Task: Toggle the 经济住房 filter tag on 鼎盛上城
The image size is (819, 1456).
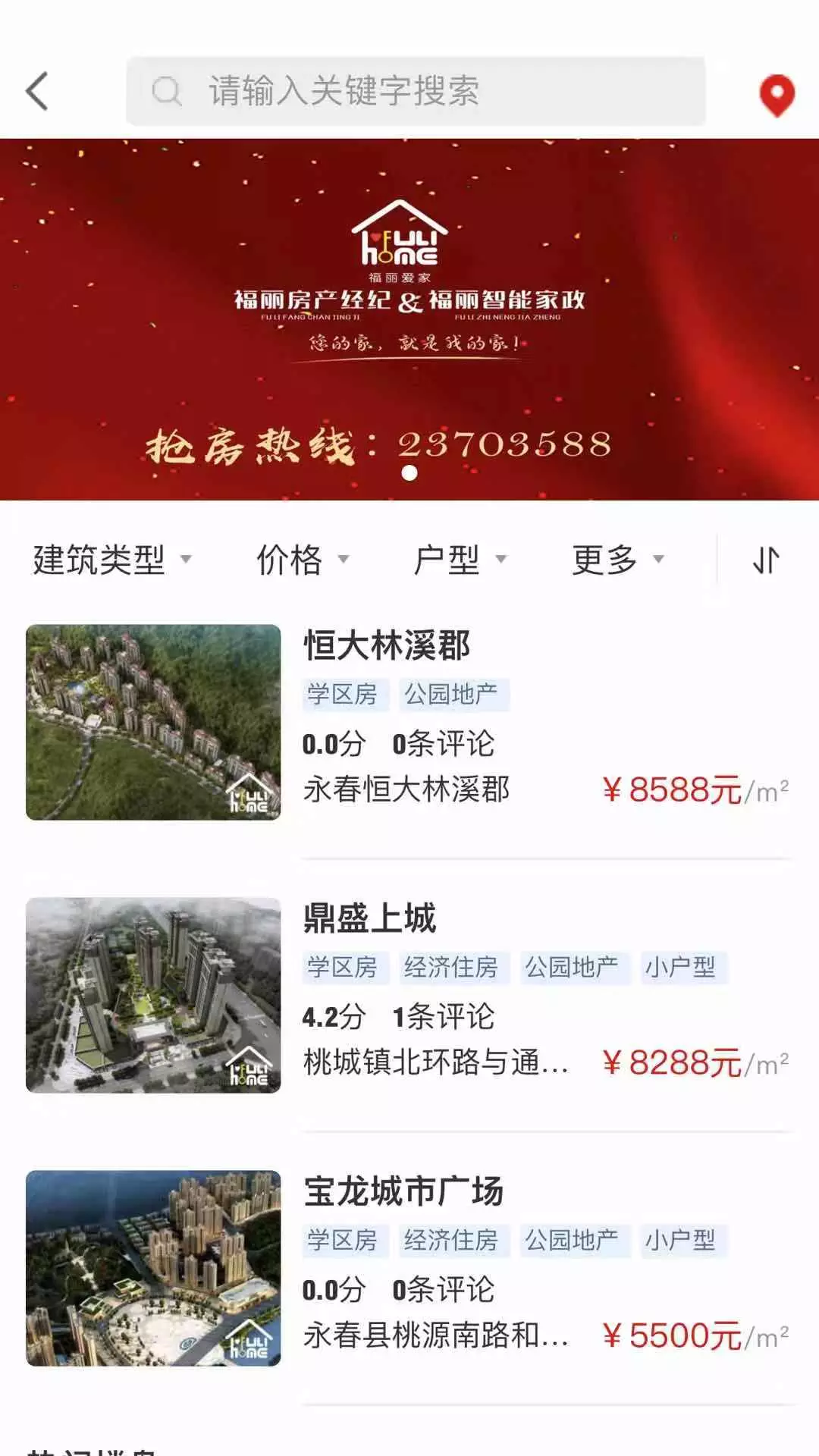Action: coord(455,966)
